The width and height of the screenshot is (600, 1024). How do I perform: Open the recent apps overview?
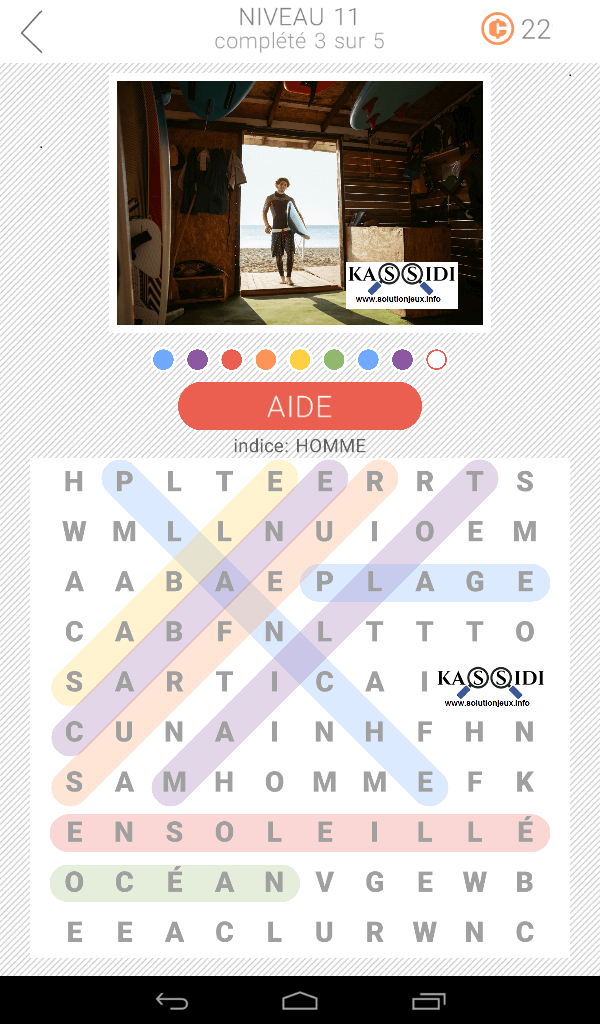pos(428,1000)
